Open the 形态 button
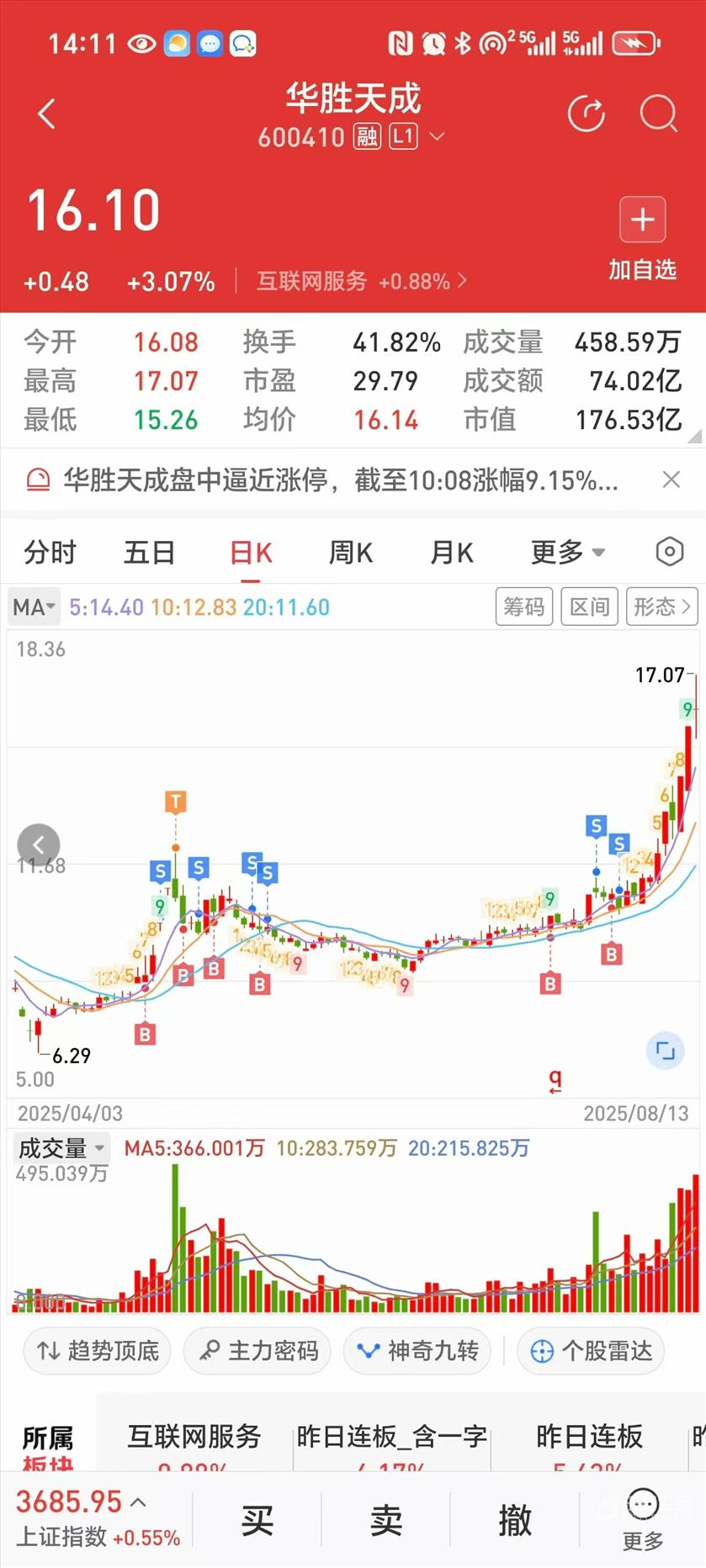The height and width of the screenshot is (1568, 706). tap(661, 607)
